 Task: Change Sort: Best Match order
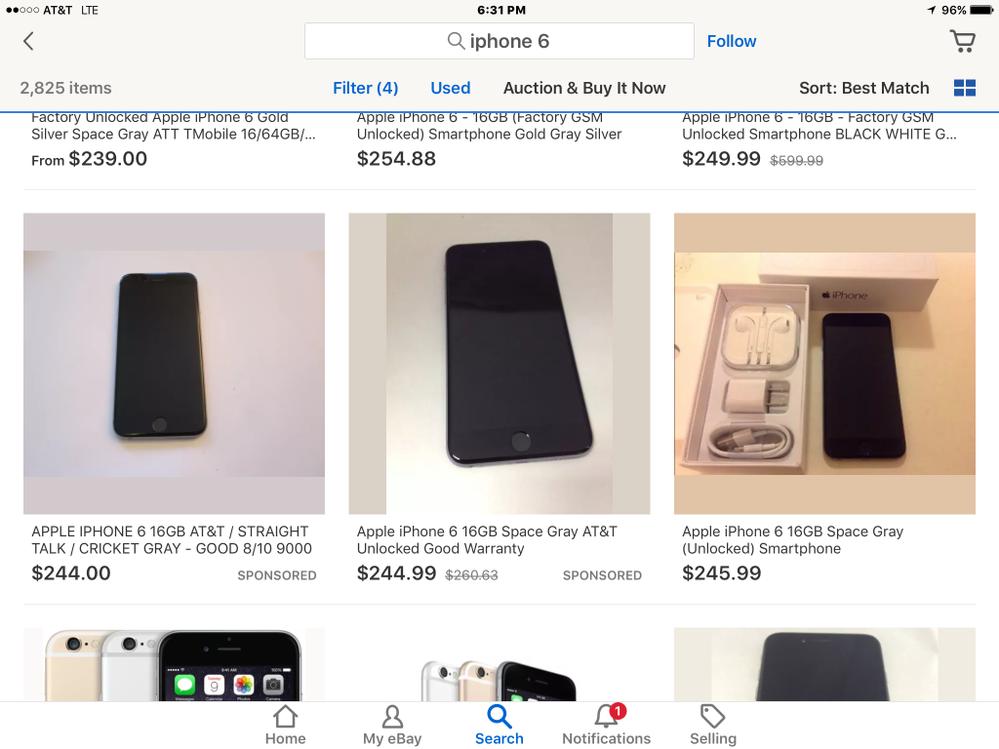pyautogui.click(x=864, y=88)
